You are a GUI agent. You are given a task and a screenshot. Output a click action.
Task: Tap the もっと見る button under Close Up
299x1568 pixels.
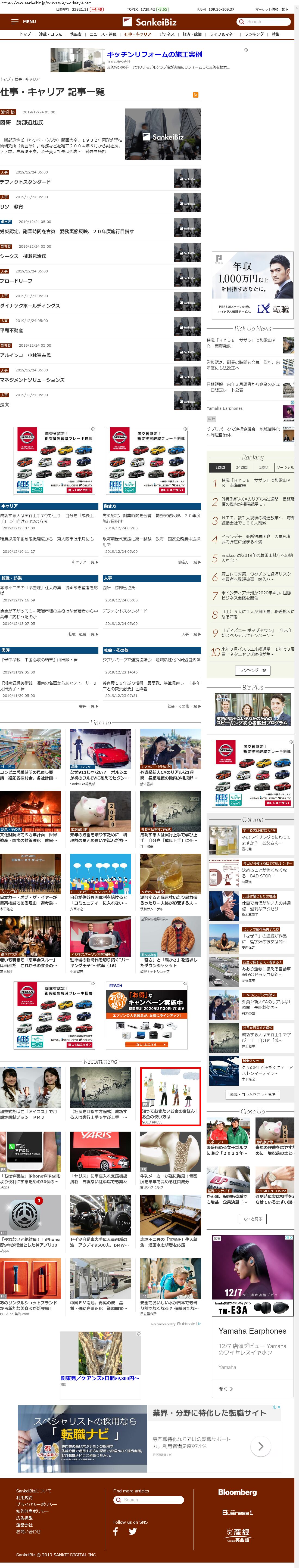tap(252, 1219)
